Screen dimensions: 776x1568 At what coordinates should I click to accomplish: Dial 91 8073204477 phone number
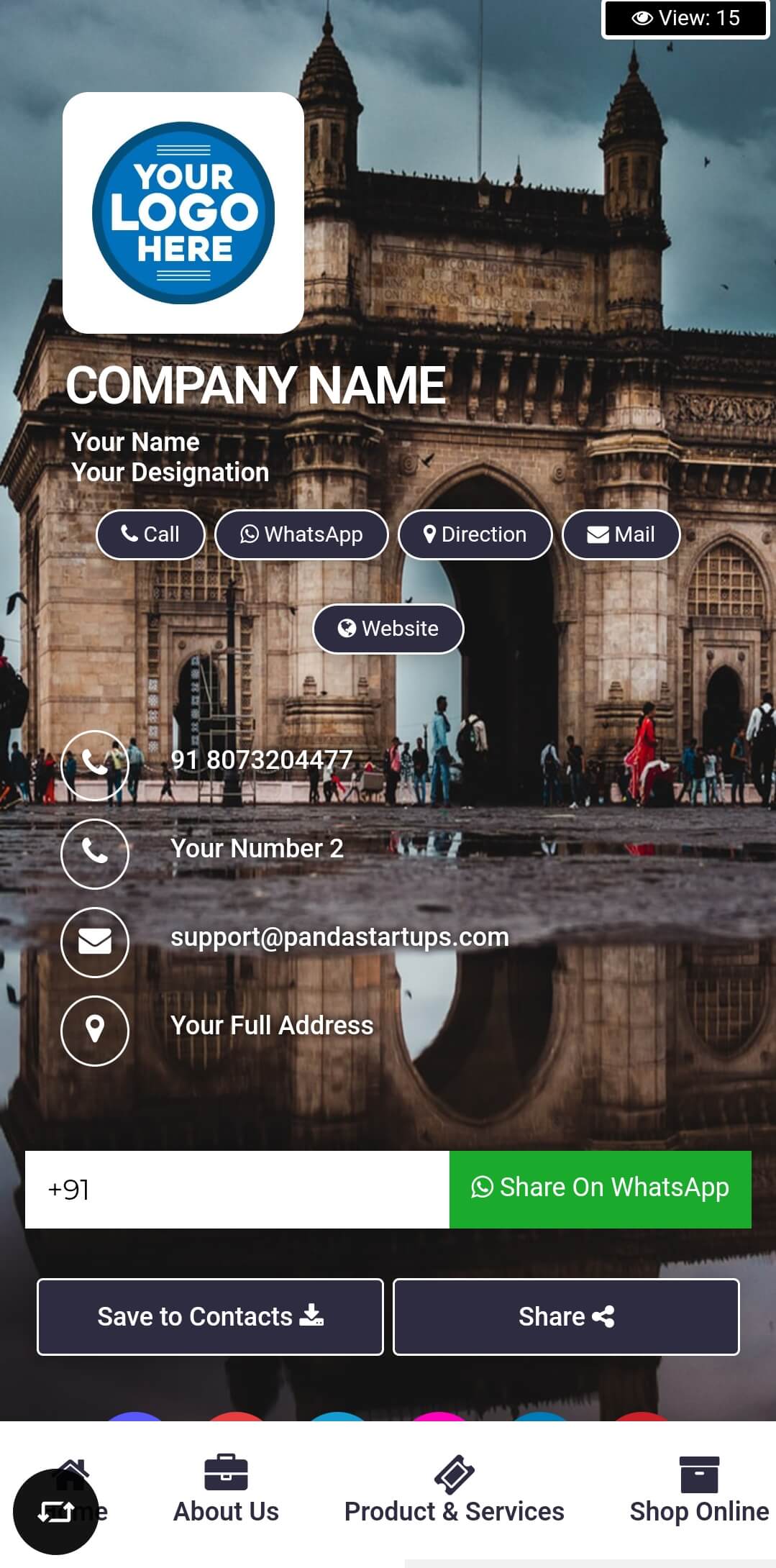(x=261, y=760)
